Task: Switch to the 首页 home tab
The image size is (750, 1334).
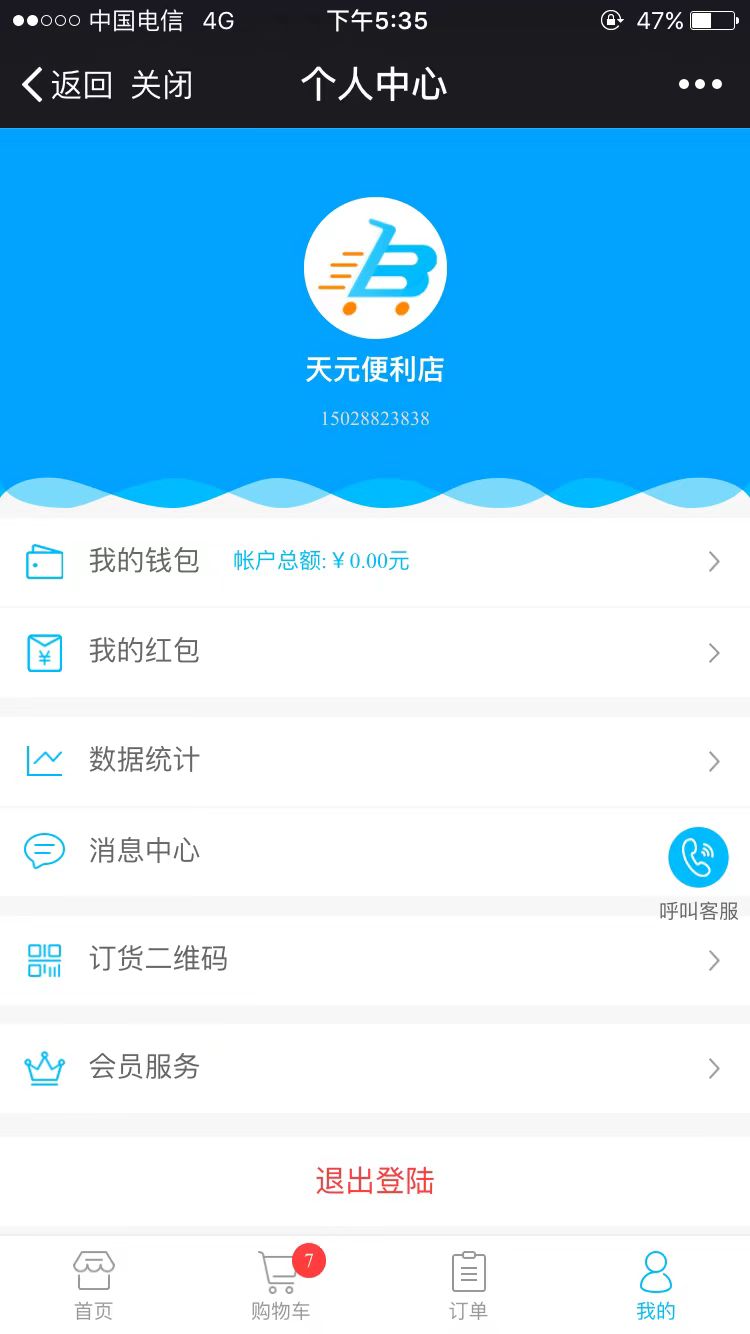Action: pyautogui.click(x=94, y=1286)
